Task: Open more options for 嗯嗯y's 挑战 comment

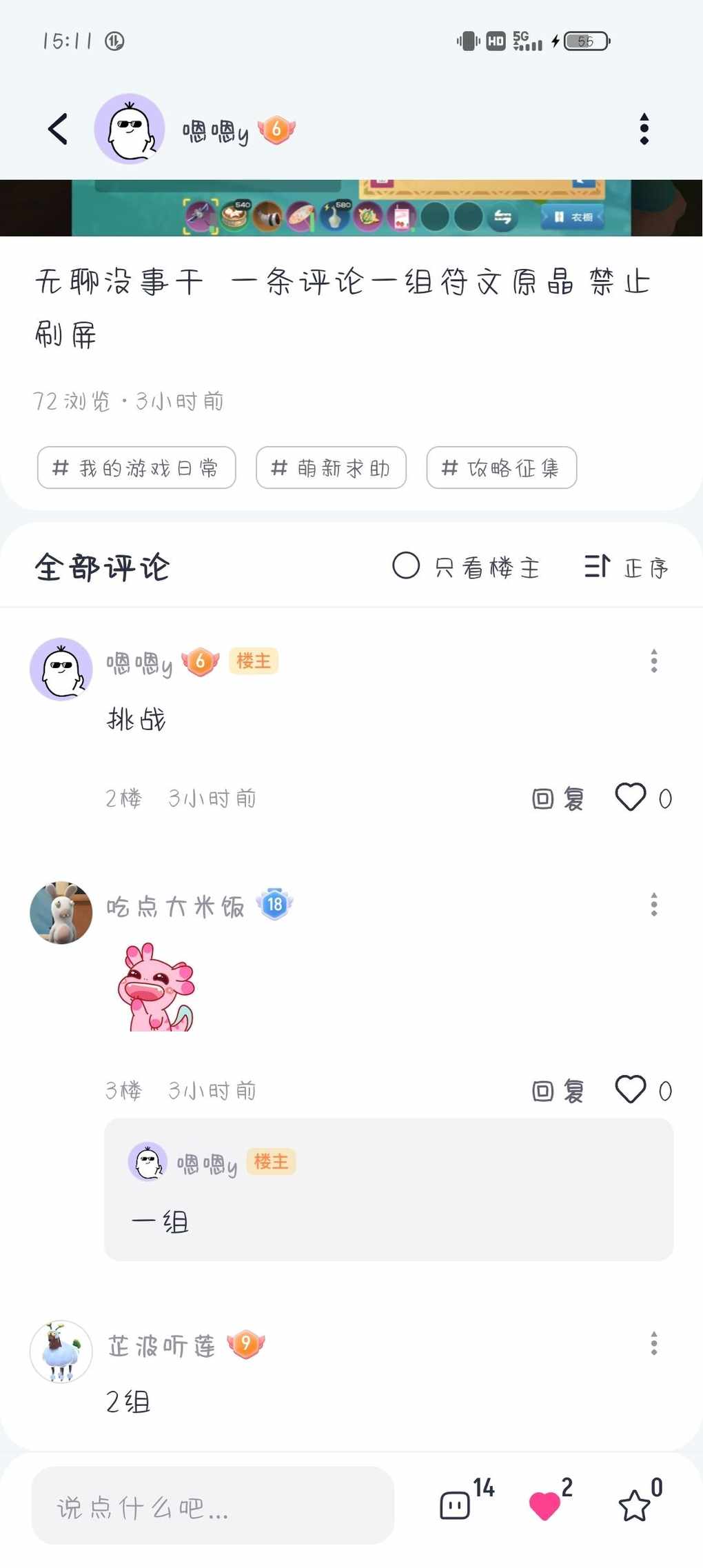Action: (x=653, y=661)
